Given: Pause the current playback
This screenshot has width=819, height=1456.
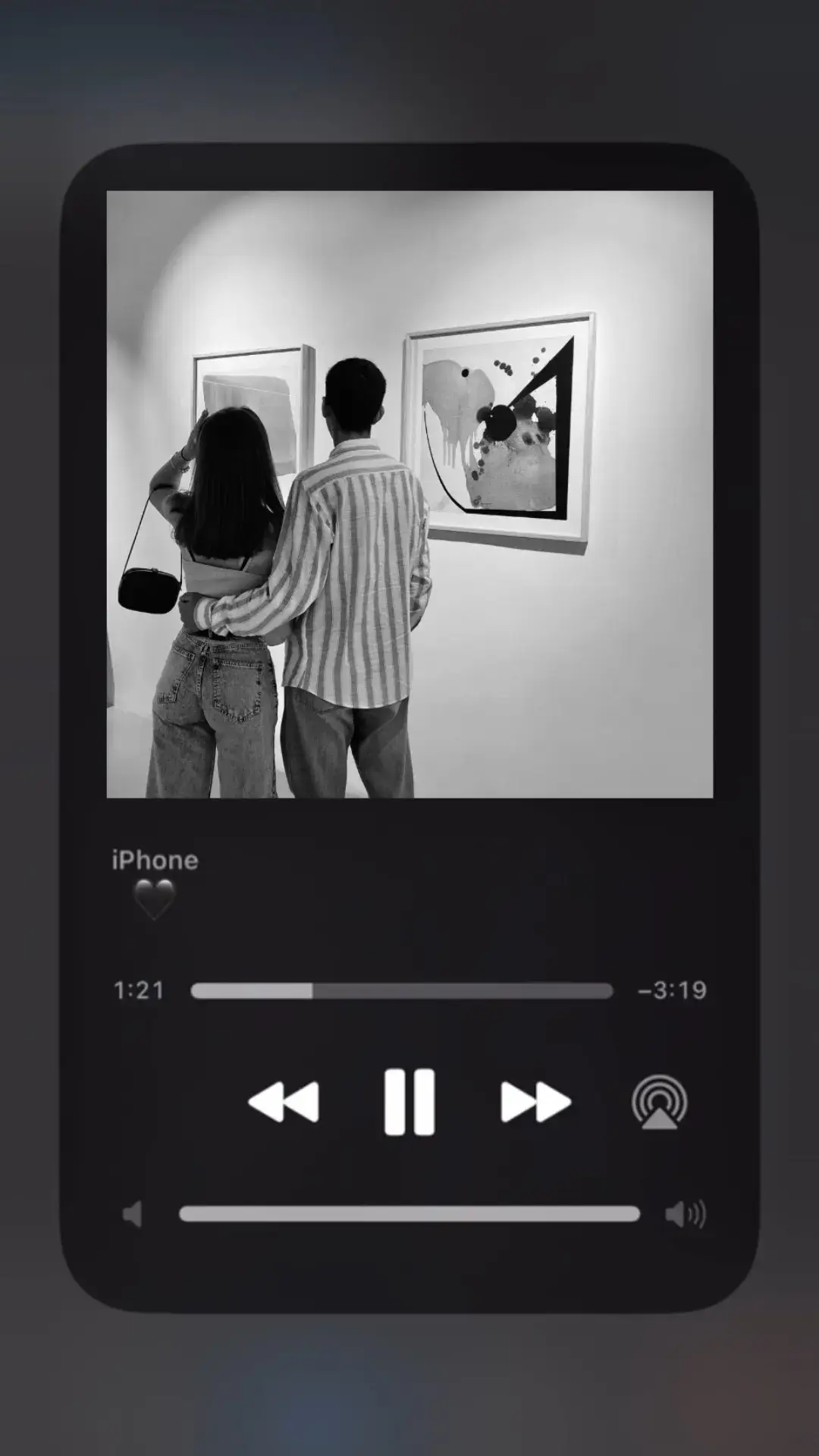Looking at the screenshot, I should coord(409,1102).
